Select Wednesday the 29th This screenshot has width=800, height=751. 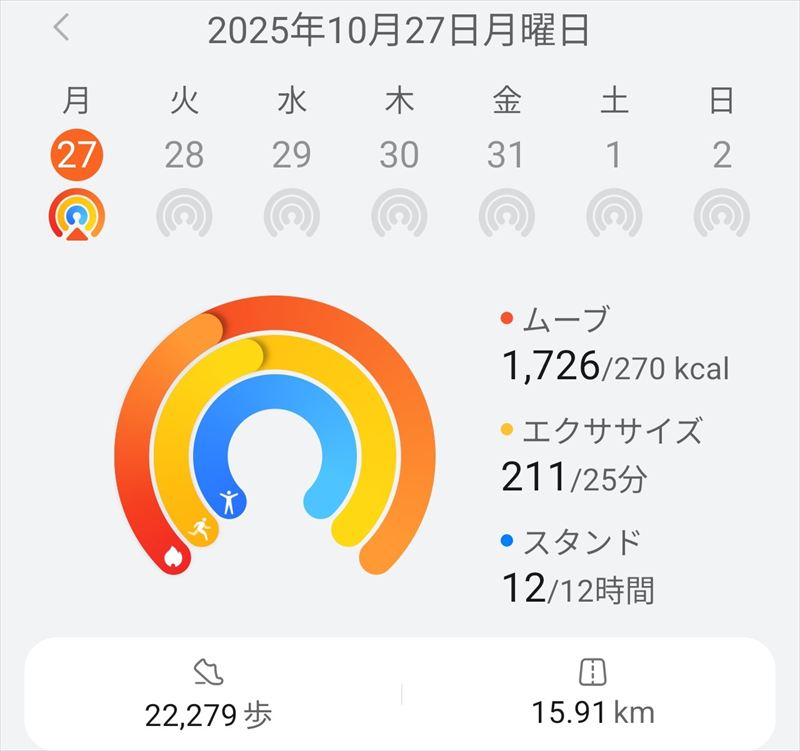pyautogui.click(x=291, y=155)
